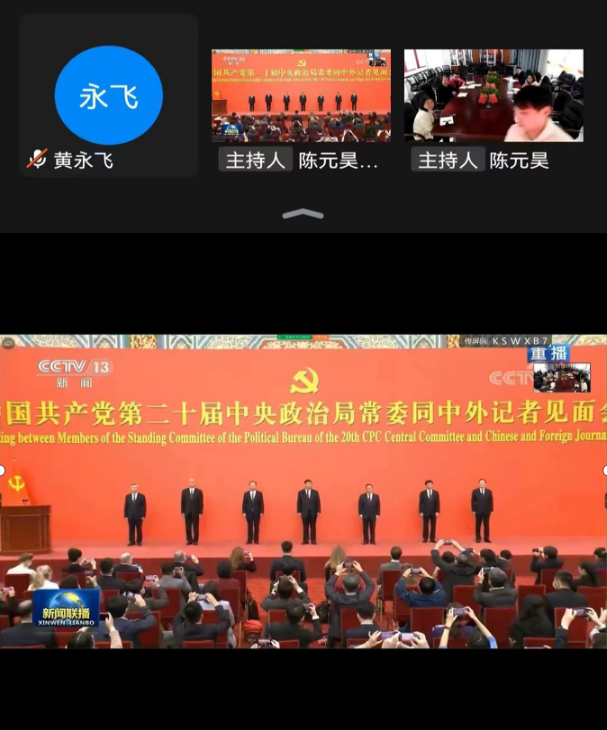
Task: Collapse the participant thumbnails strip
Action: coord(302,214)
